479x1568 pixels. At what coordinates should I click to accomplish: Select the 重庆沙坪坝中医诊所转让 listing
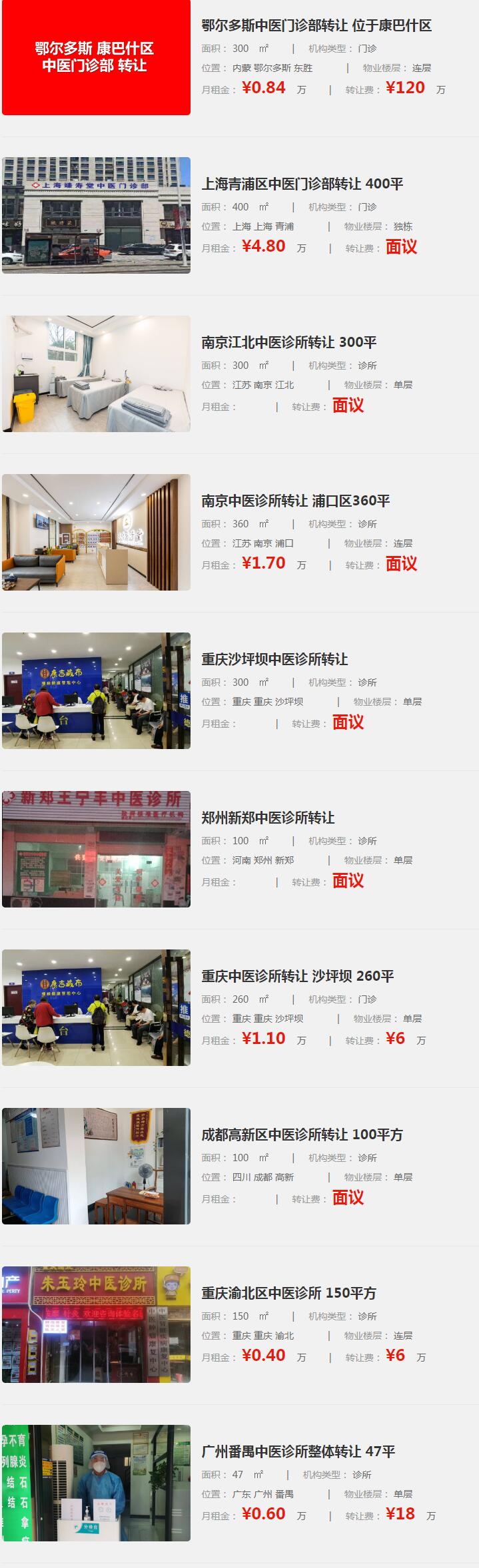click(274, 660)
